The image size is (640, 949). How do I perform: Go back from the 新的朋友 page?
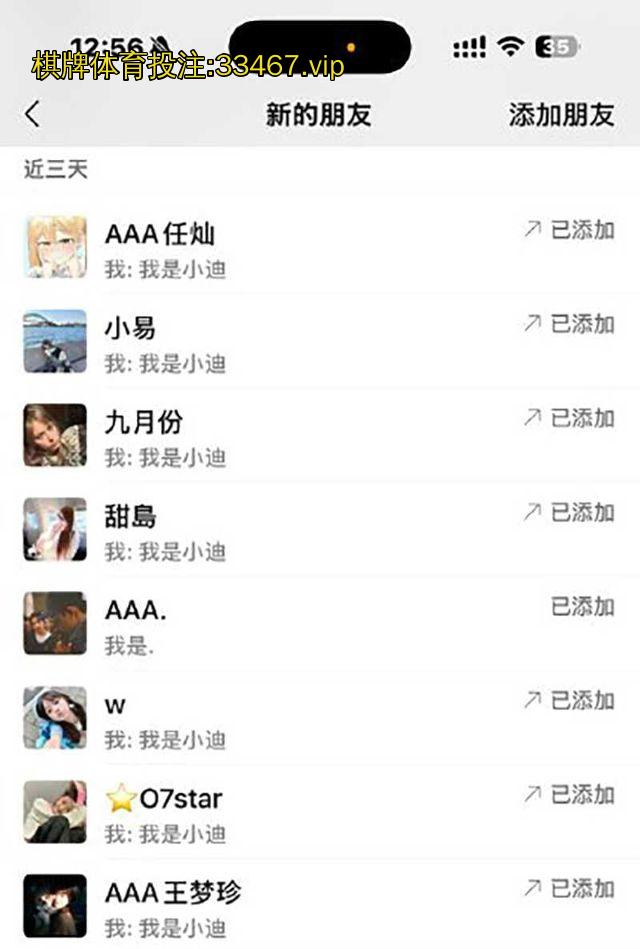[x=33, y=114]
